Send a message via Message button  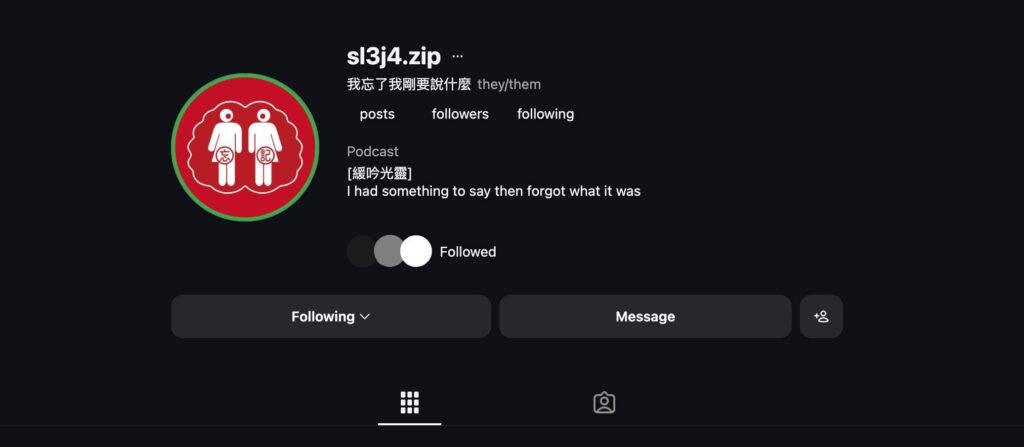[x=645, y=316]
